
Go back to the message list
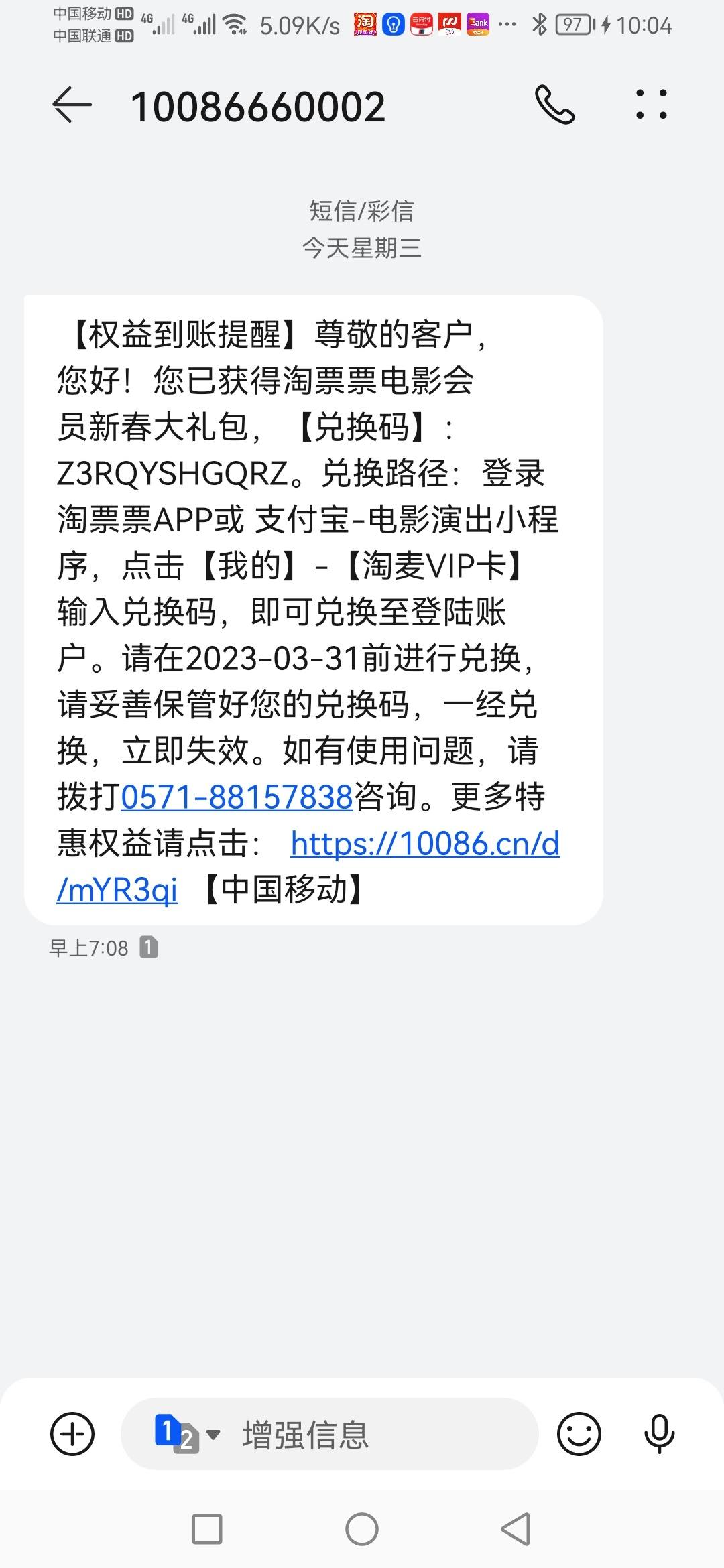72,105
